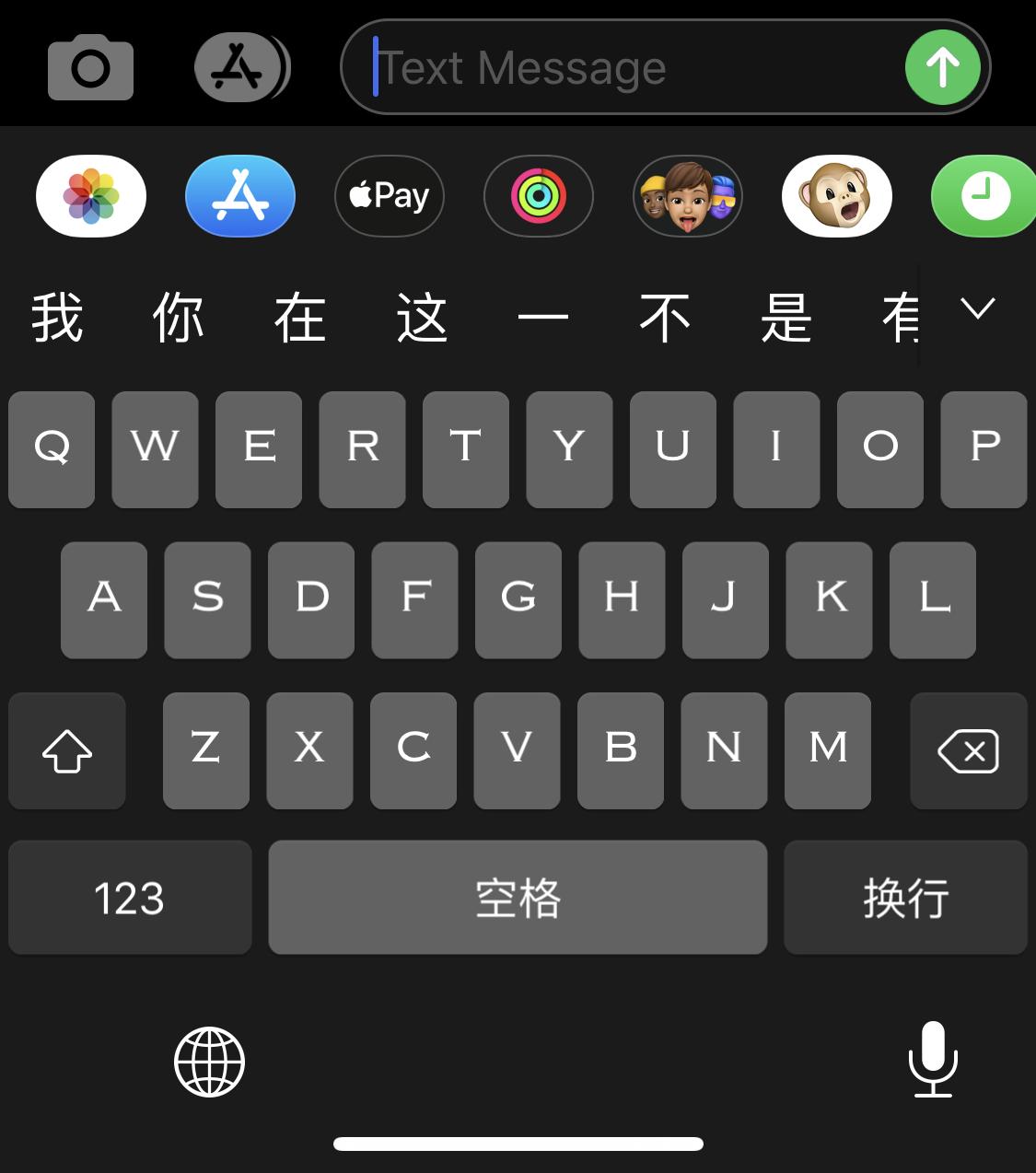
Task: Tap the green clock app icon
Action: [x=984, y=196]
